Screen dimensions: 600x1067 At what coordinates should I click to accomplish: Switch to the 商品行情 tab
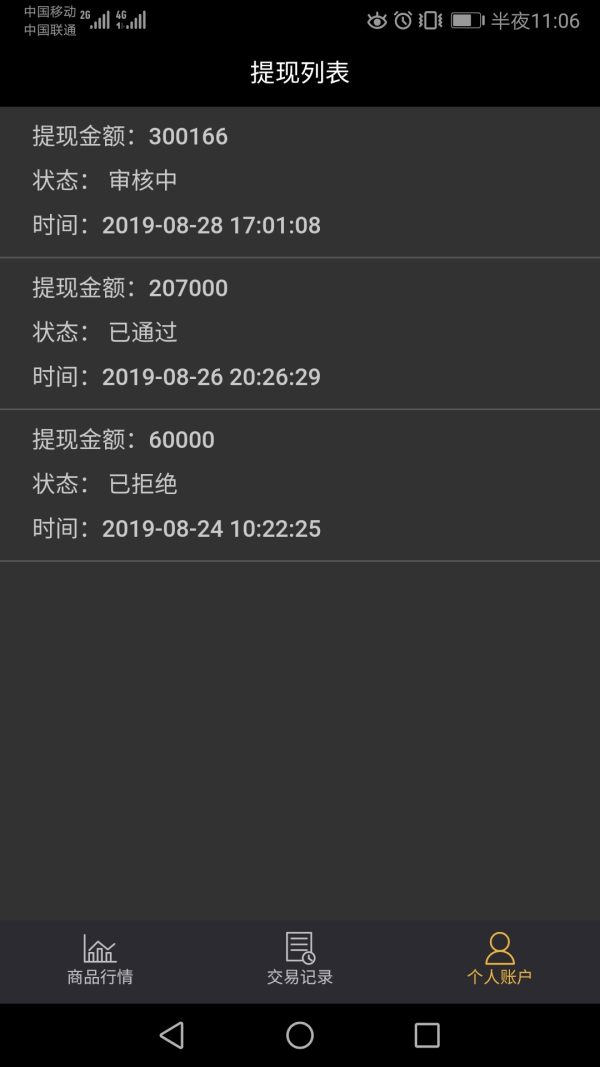[x=100, y=960]
